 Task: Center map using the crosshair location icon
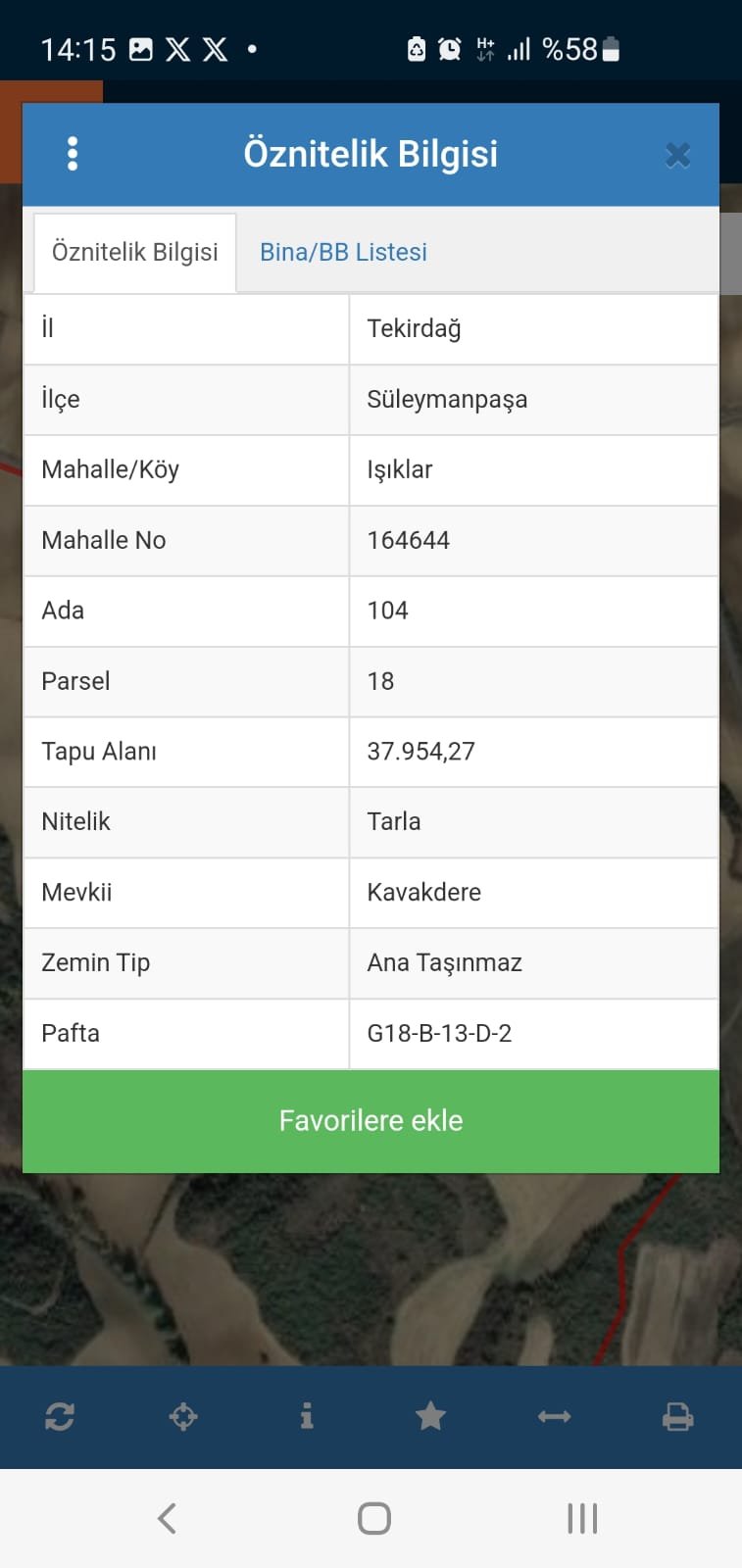point(183,1416)
